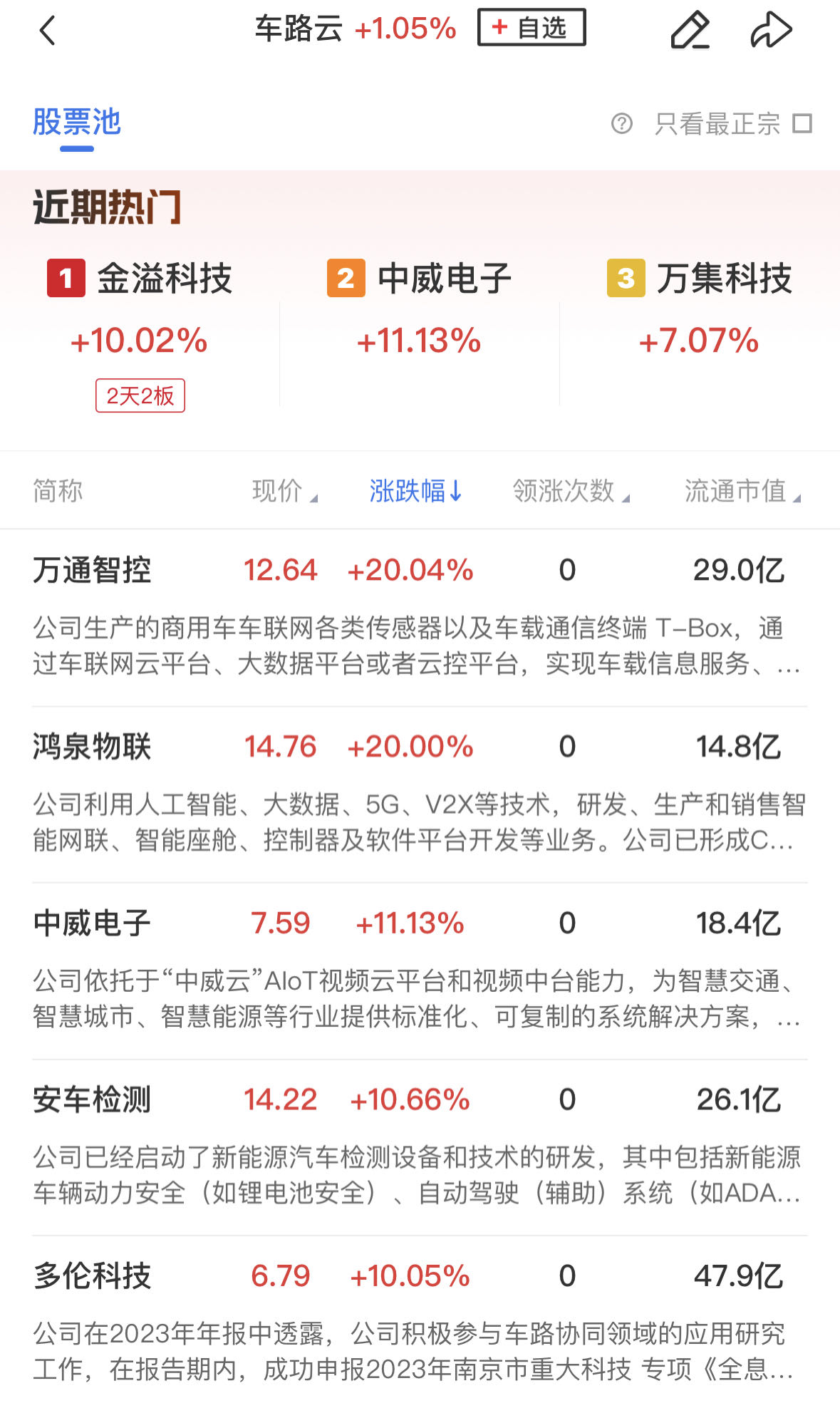
Task: Open the edit pencil icon
Action: (690, 31)
